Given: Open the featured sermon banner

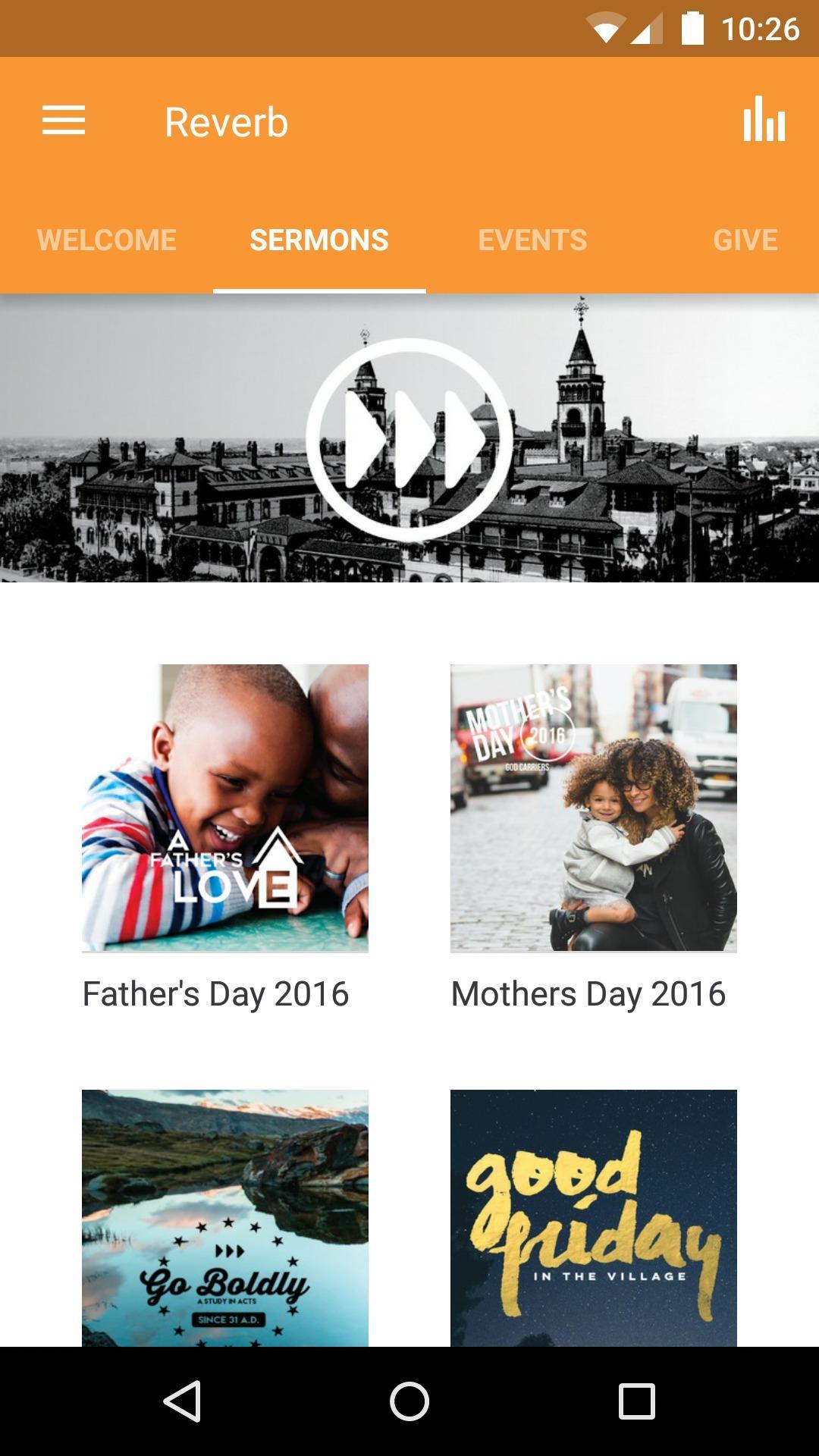Looking at the screenshot, I should coord(409,438).
